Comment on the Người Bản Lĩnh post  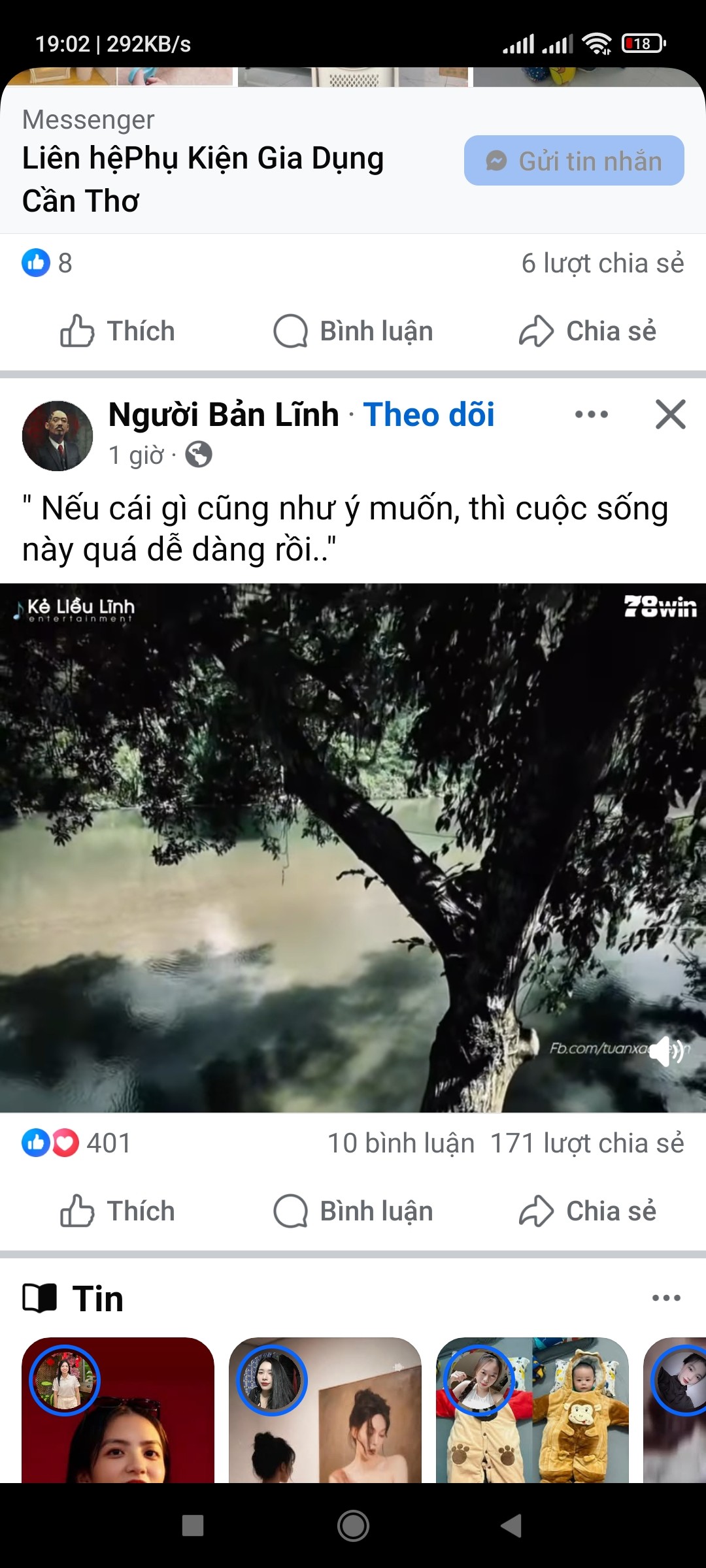tap(353, 1211)
